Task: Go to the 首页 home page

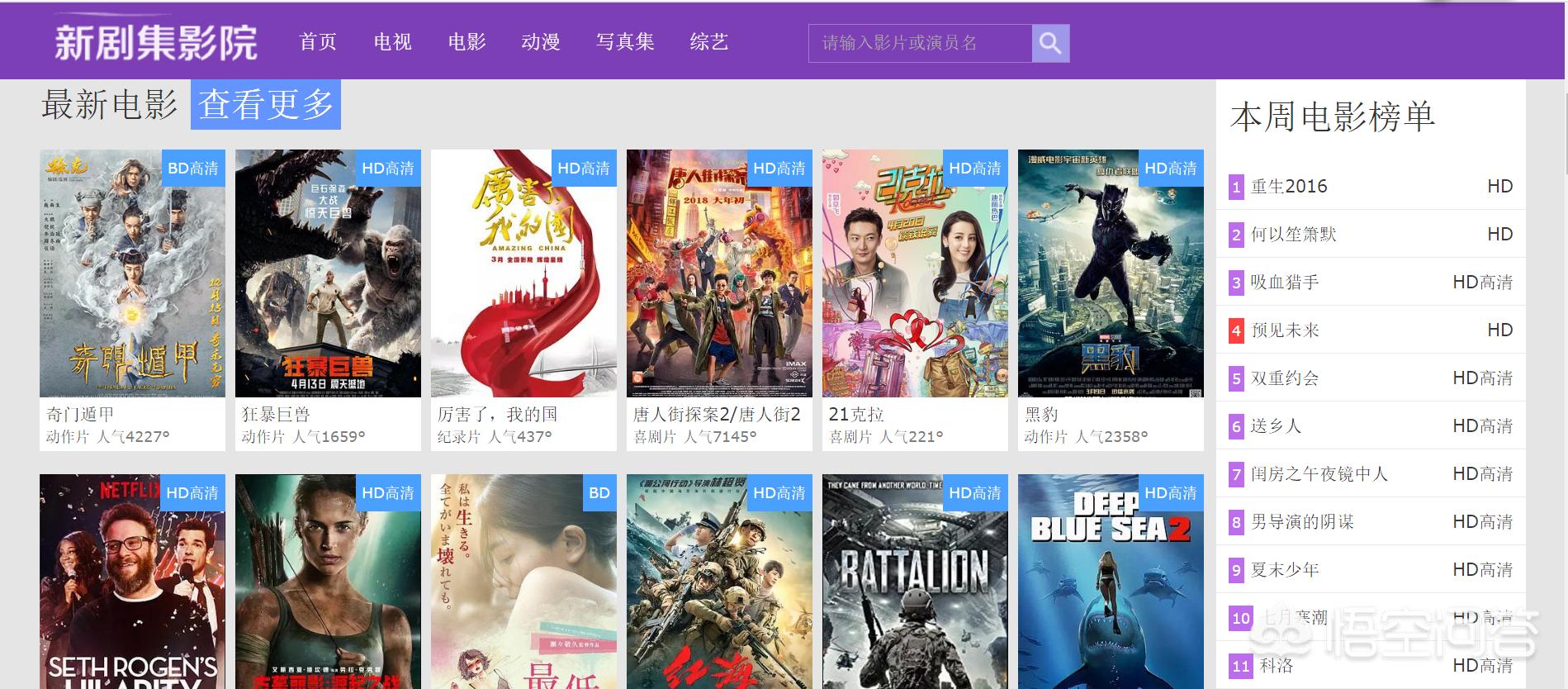Action: pos(318,42)
